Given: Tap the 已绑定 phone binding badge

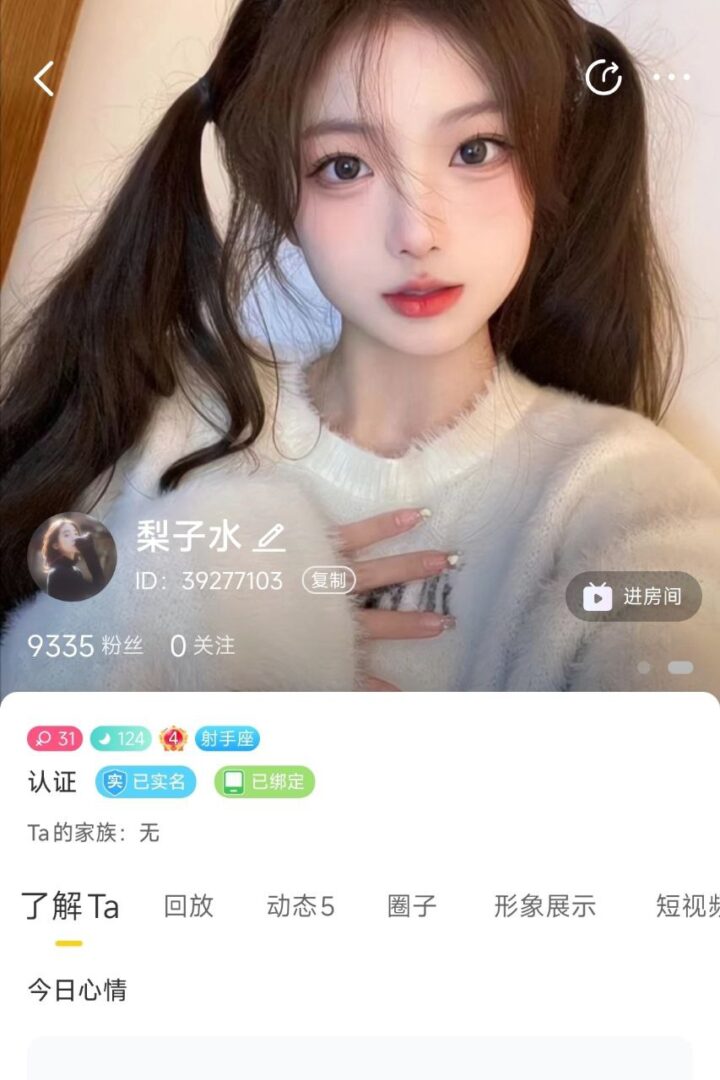Looking at the screenshot, I should (264, 782).
